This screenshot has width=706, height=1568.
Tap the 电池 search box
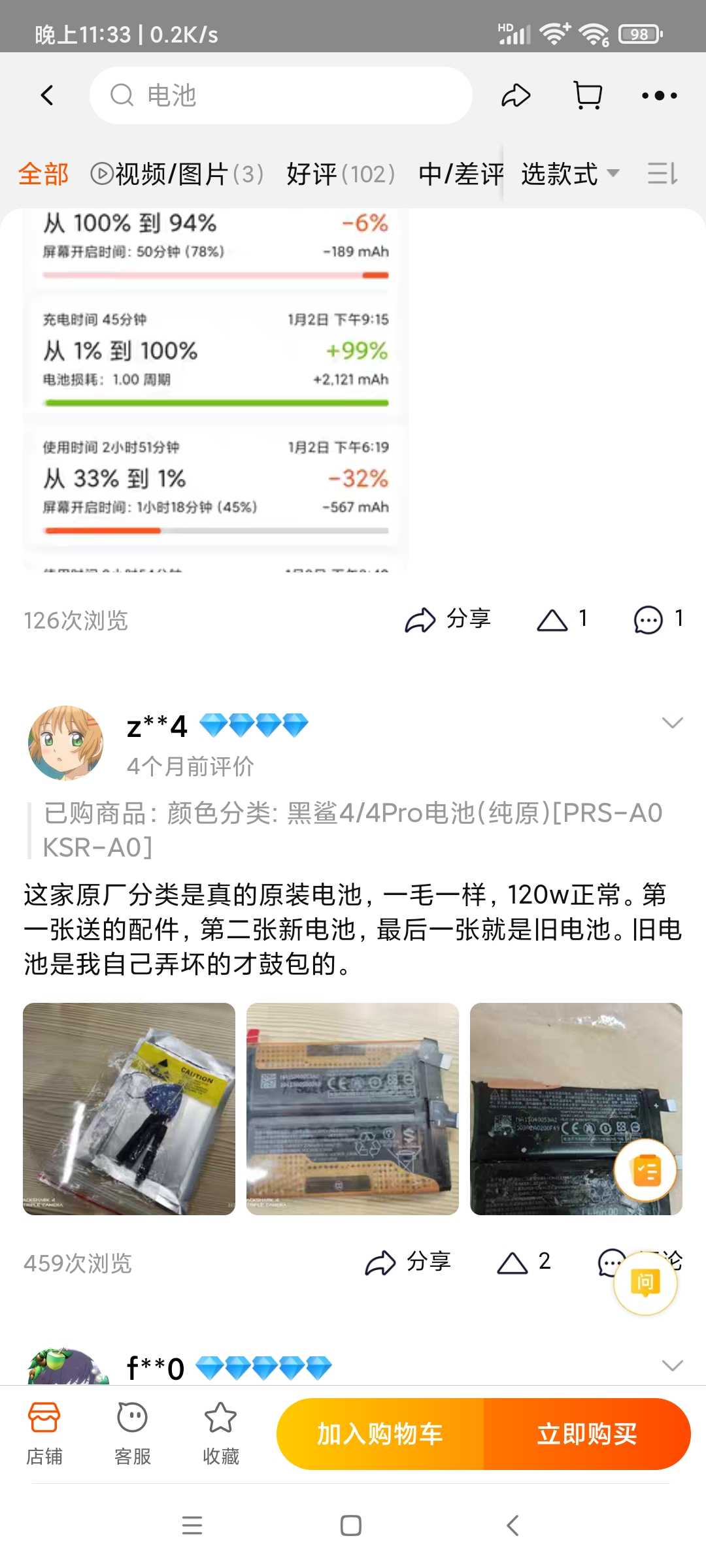(x=281, y=95)
